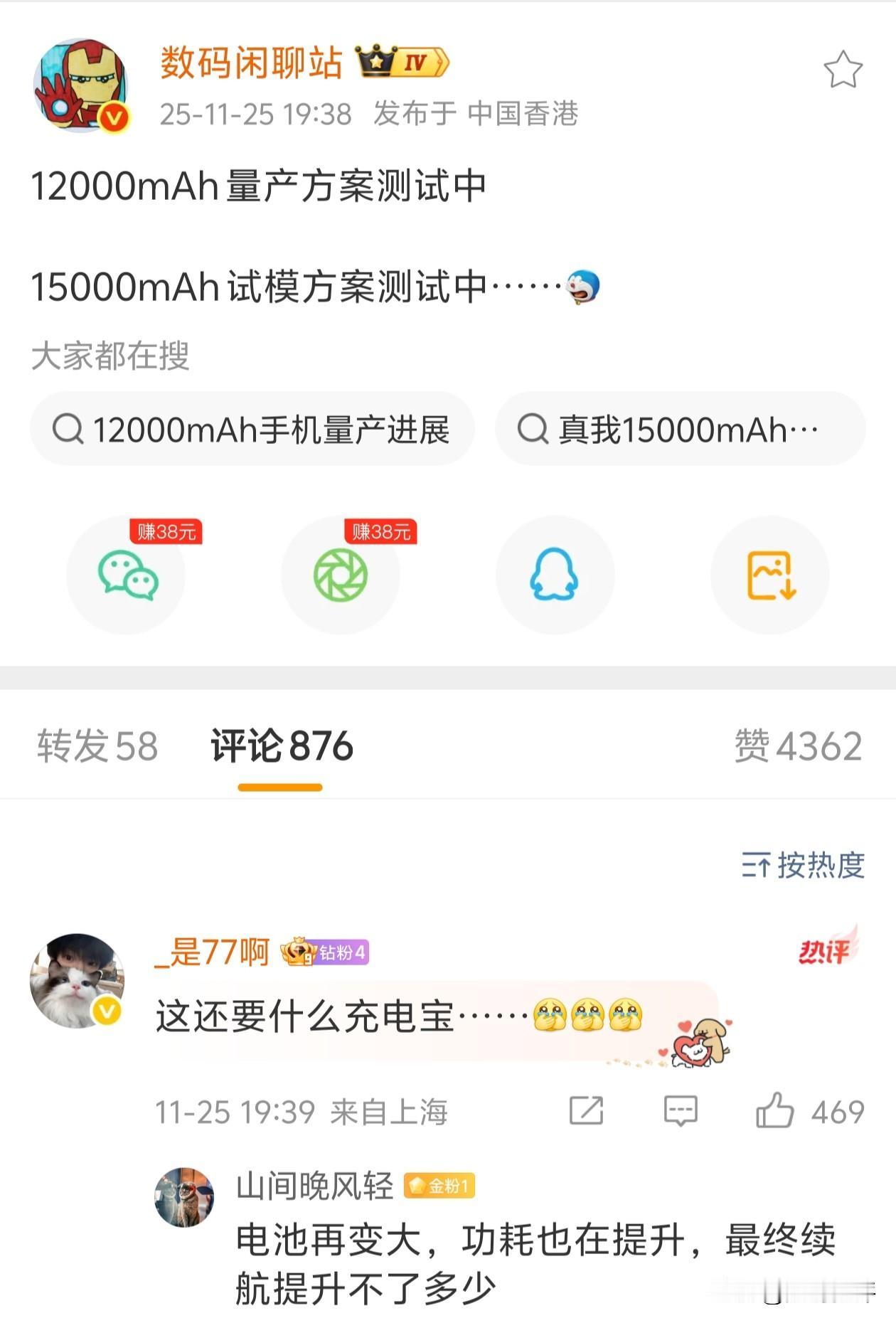Open 数码闲聊站's profile via username
Screen dimensions: 896x1323
click(x=249, y=62)
